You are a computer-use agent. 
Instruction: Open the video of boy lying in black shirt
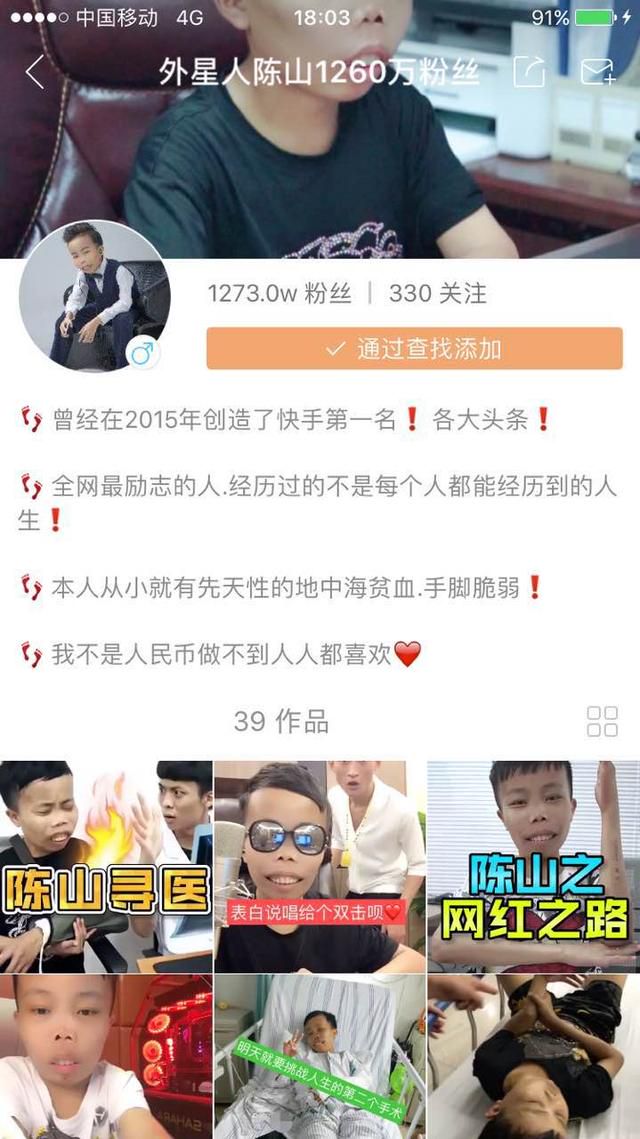click(x=533, y=1056)
